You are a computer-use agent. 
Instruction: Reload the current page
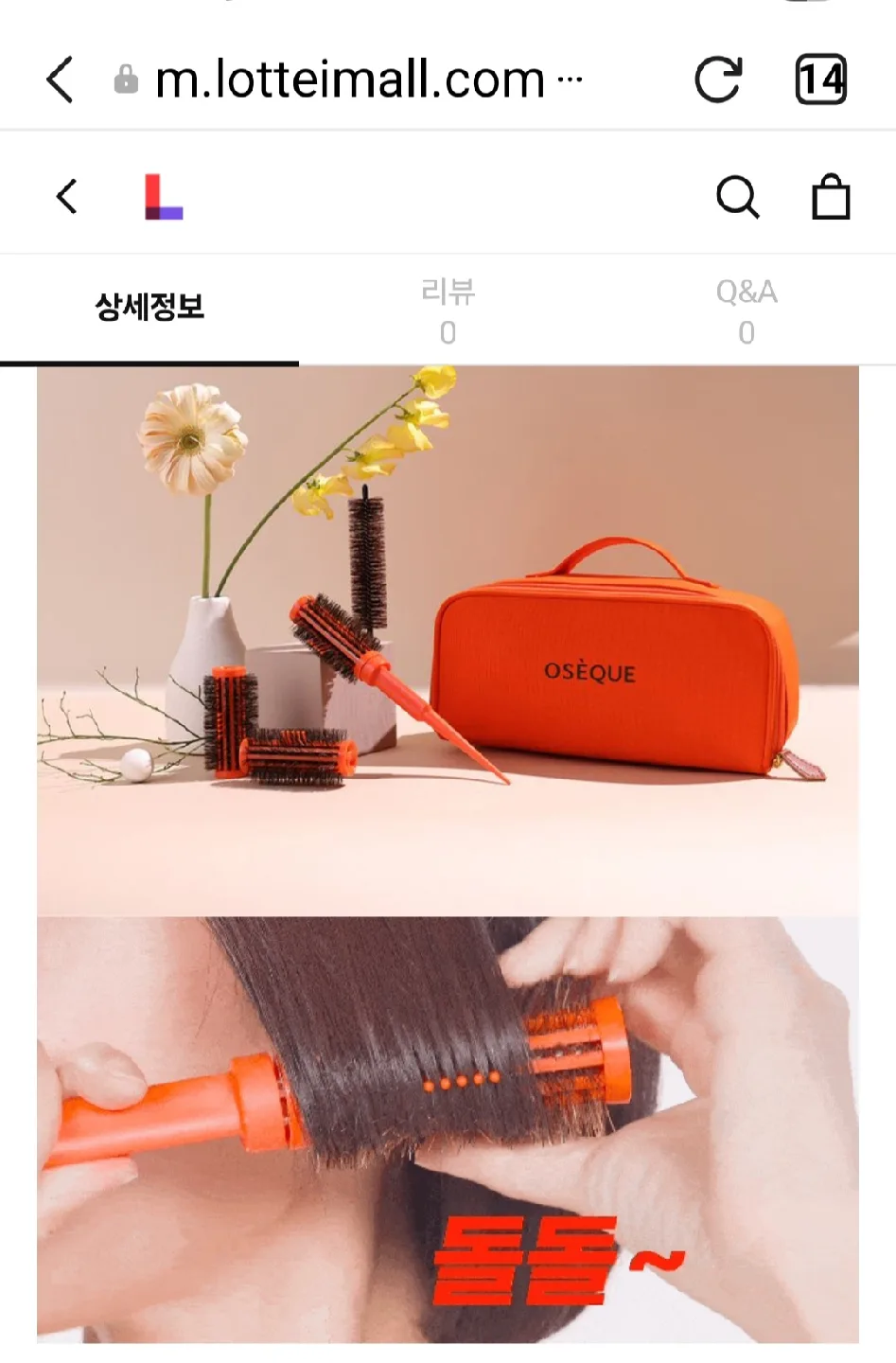(718, 80)
